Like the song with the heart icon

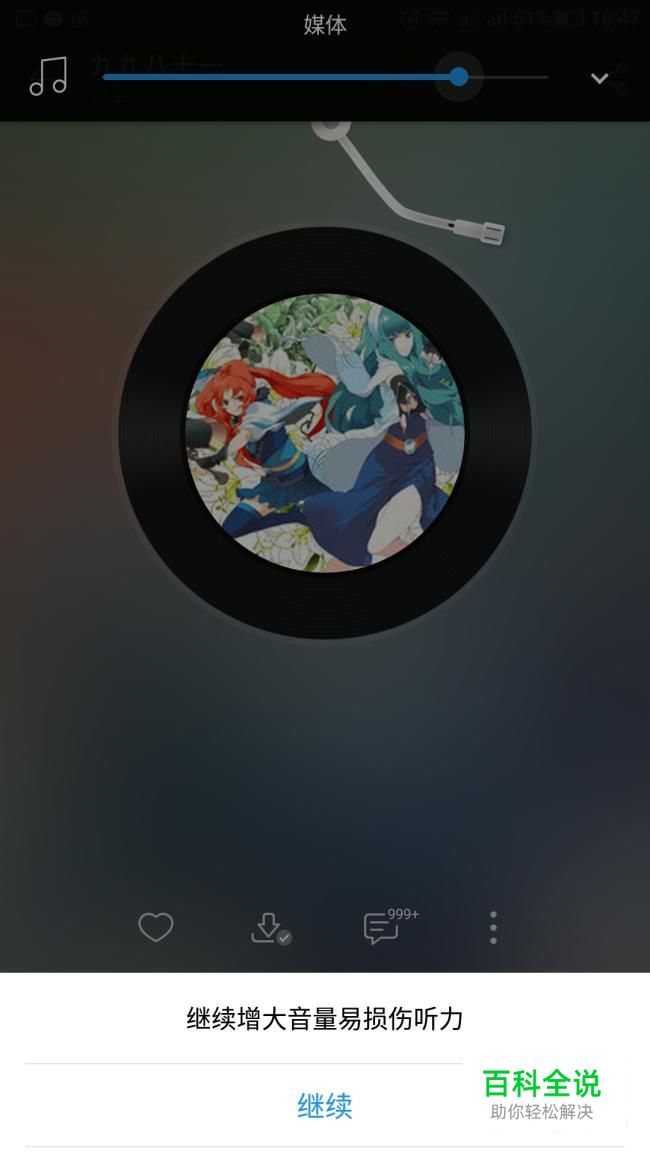point(156,928)
